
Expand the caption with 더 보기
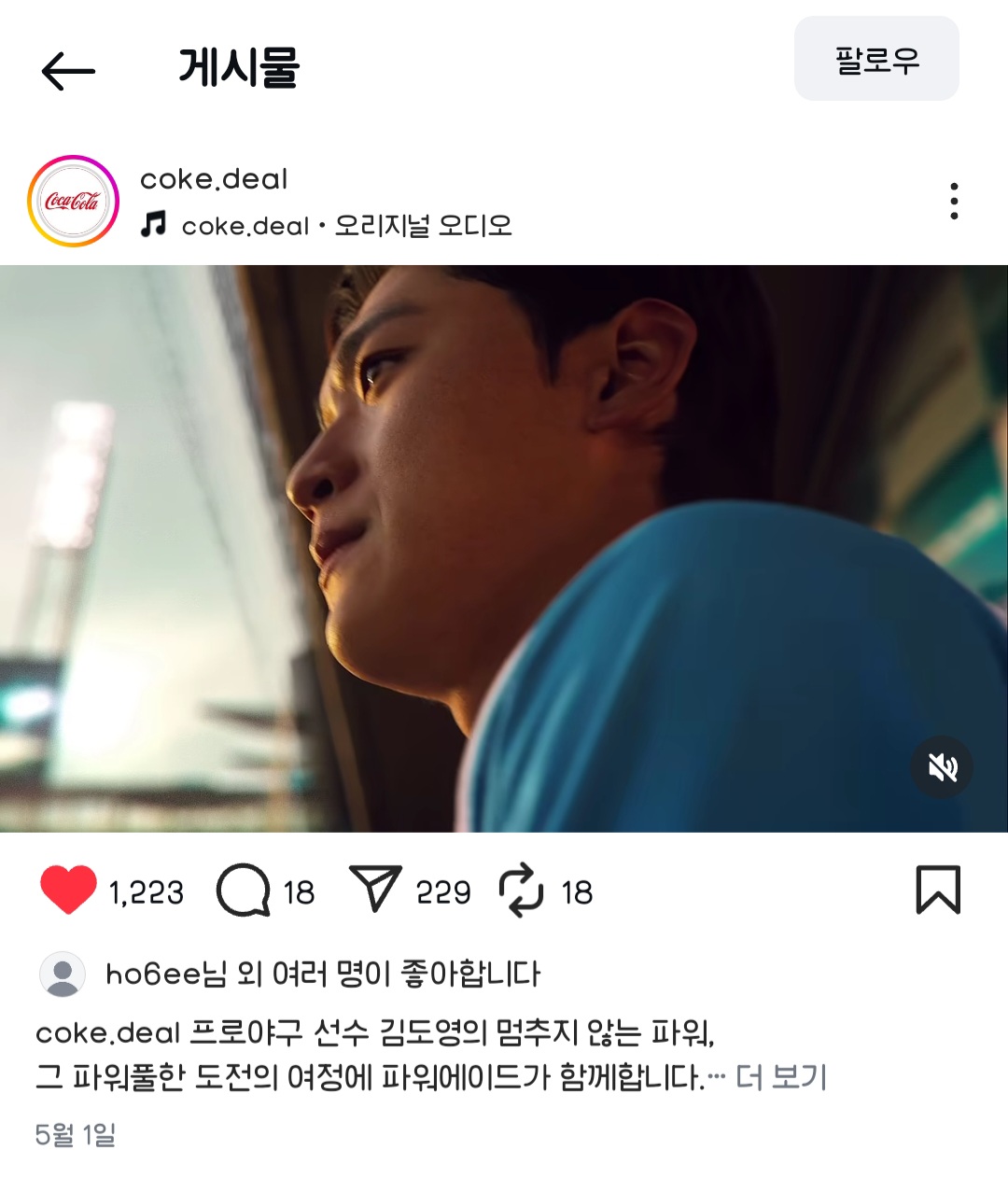click(780, 1077)
